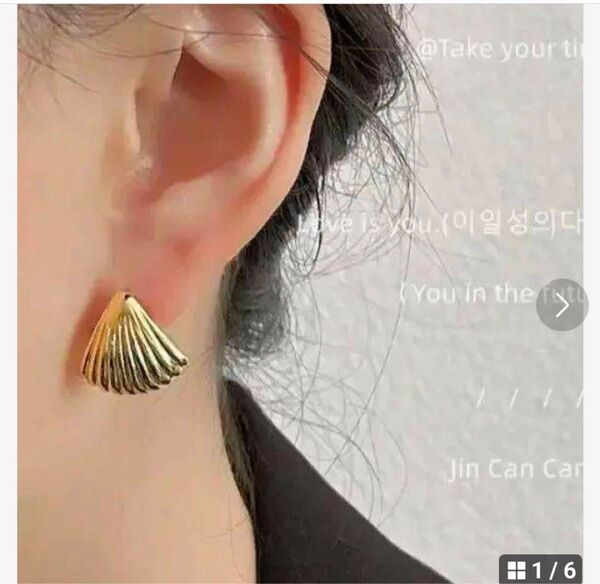Open the 1 / 6 photo gallery grid

[x=541, y=570]
